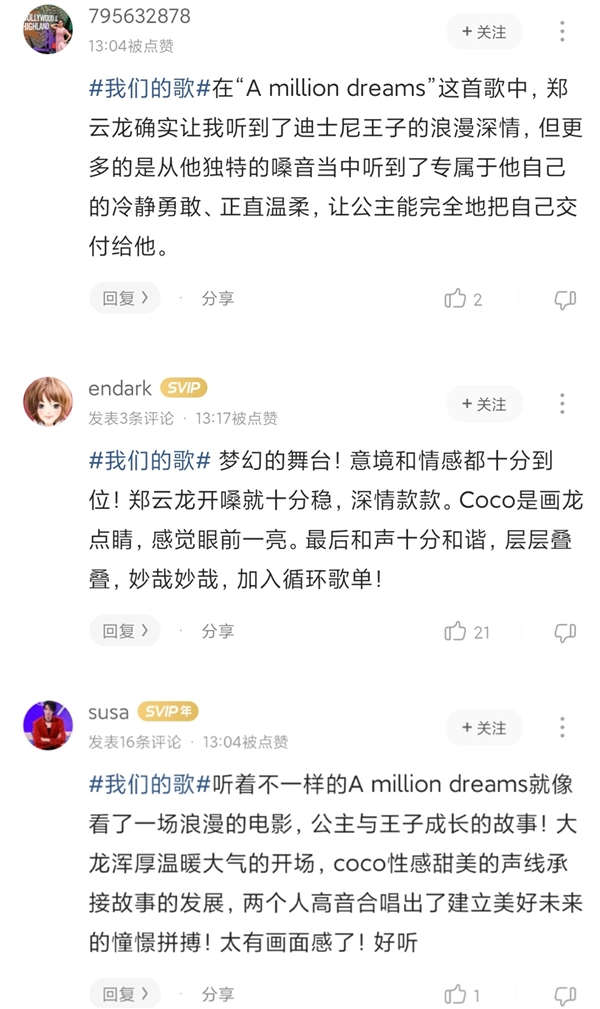Screen dimensions: 600x1009
Task: Reply to endark's comment
Action: [x=125, y=631]
